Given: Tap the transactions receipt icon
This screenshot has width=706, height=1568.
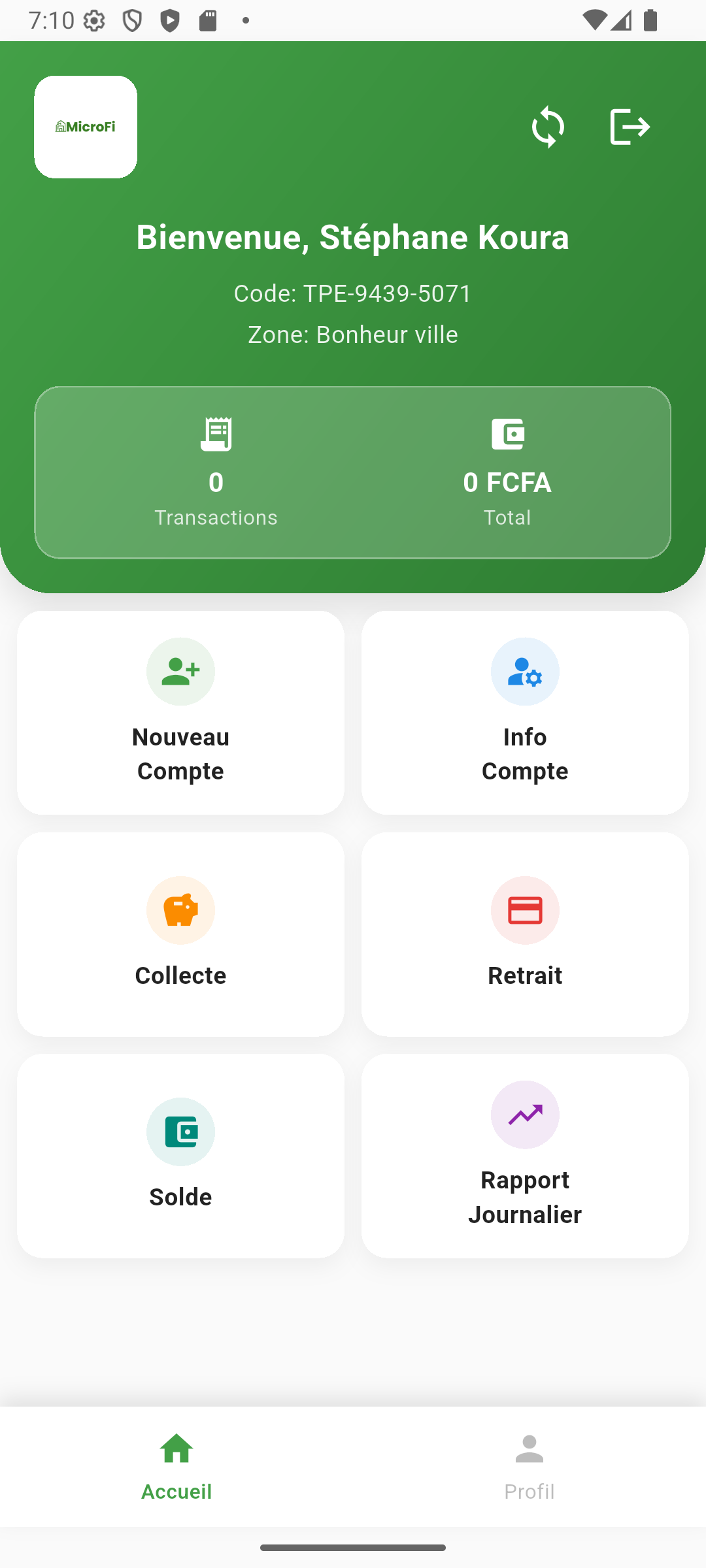Looking at the screenshot, I should 216,433.
